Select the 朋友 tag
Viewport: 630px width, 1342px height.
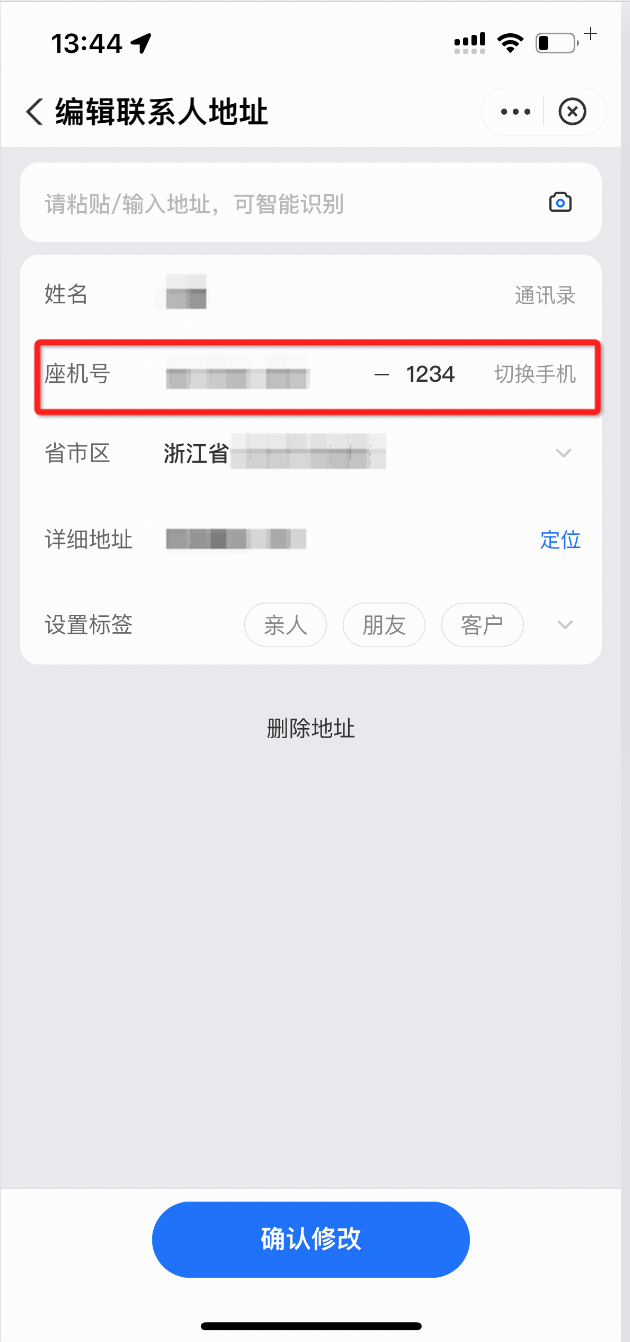point(384,625)
